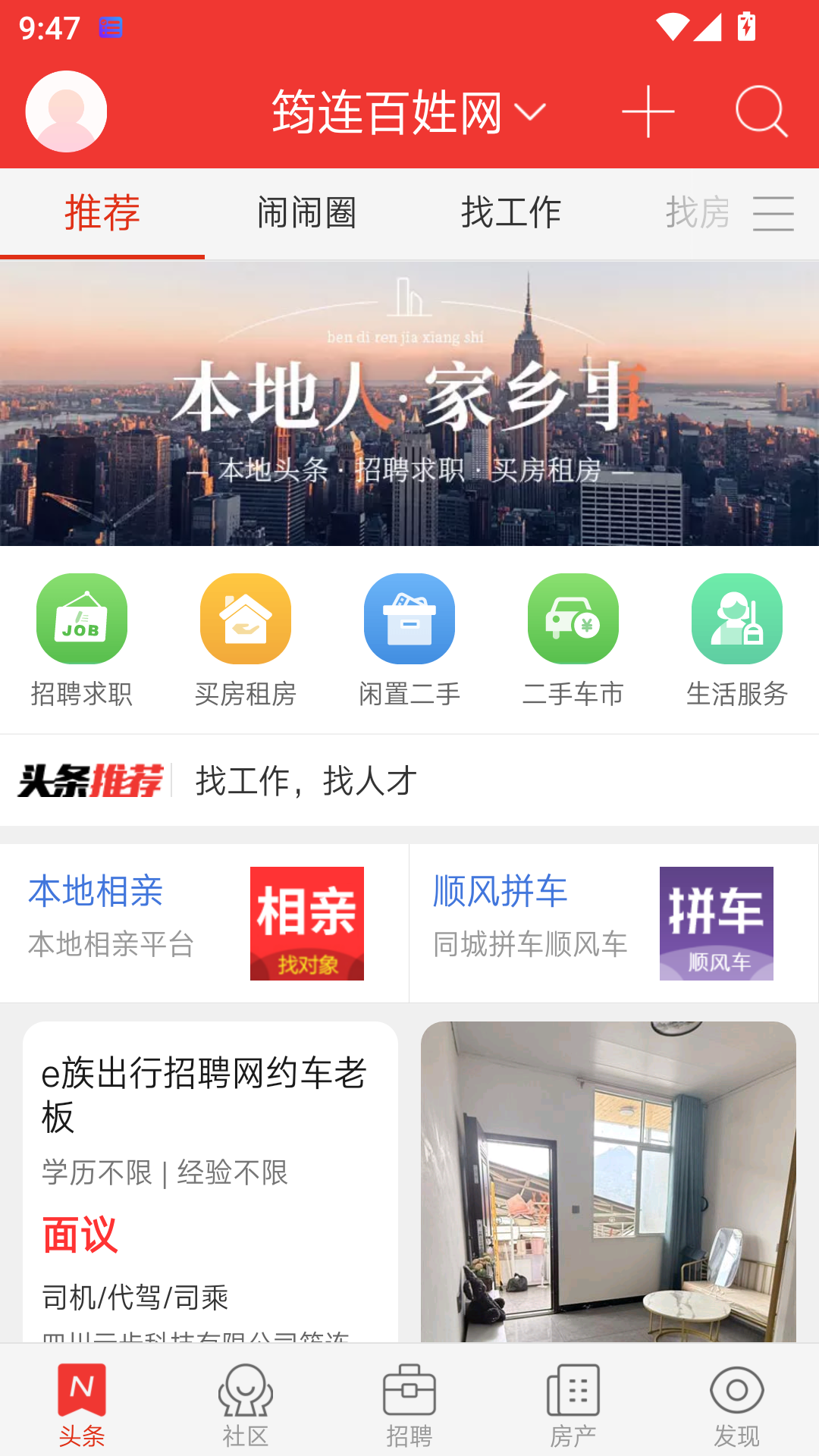Screen dimensions: 819x1456
Task: Open the search magnifier
Action: pyautogui.click(x=761, y=111)
